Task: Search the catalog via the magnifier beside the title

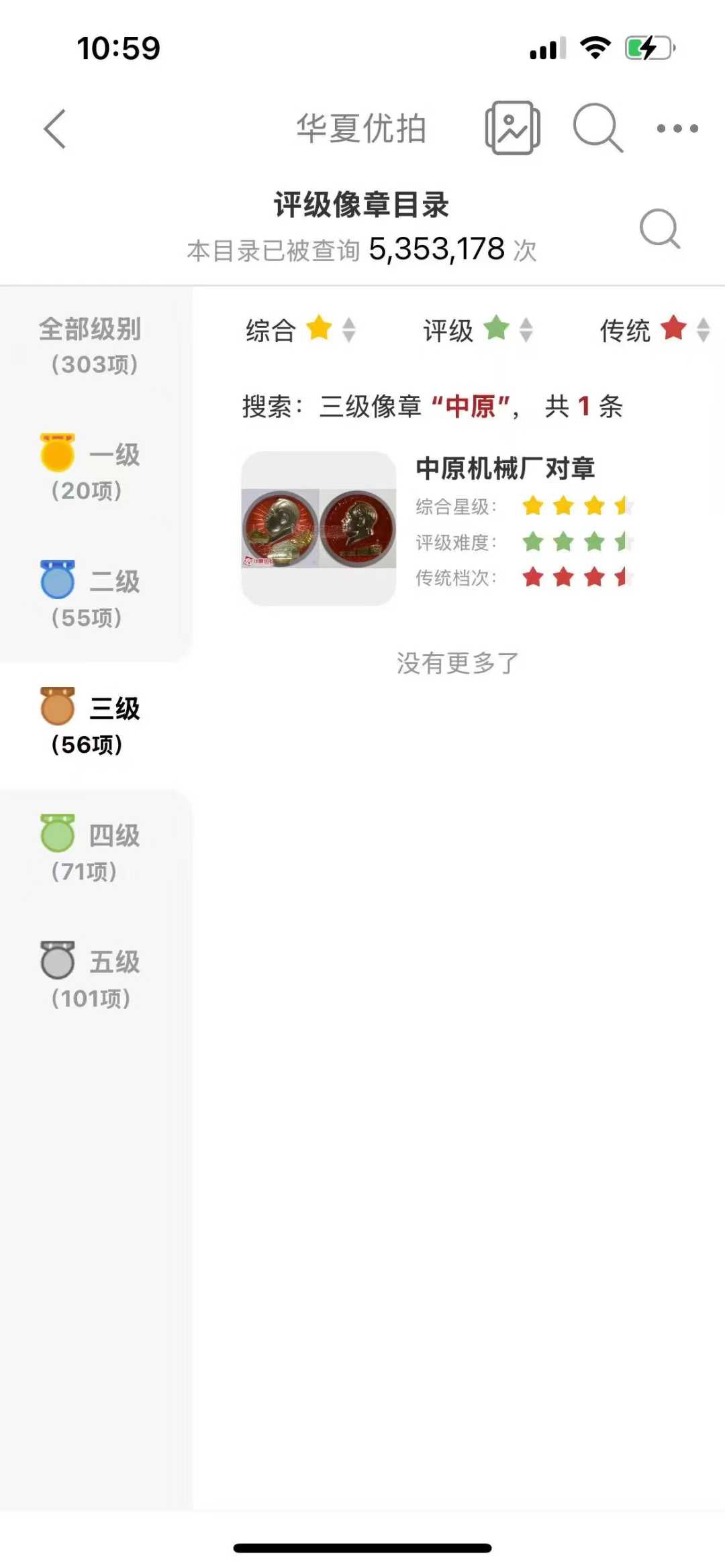Action: click(659, 229)
